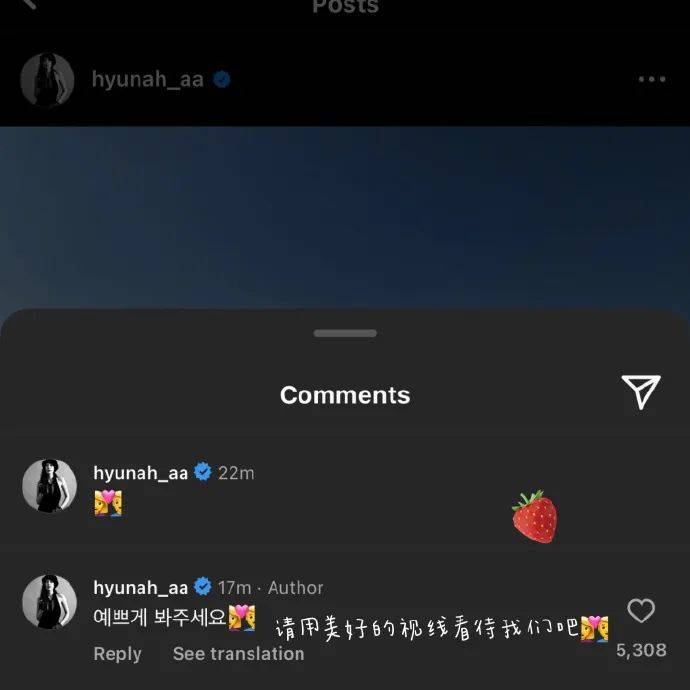Open the post overflow menu
Image resolution: width=690 pixels, height=690 pixels.
click(651, 80)
